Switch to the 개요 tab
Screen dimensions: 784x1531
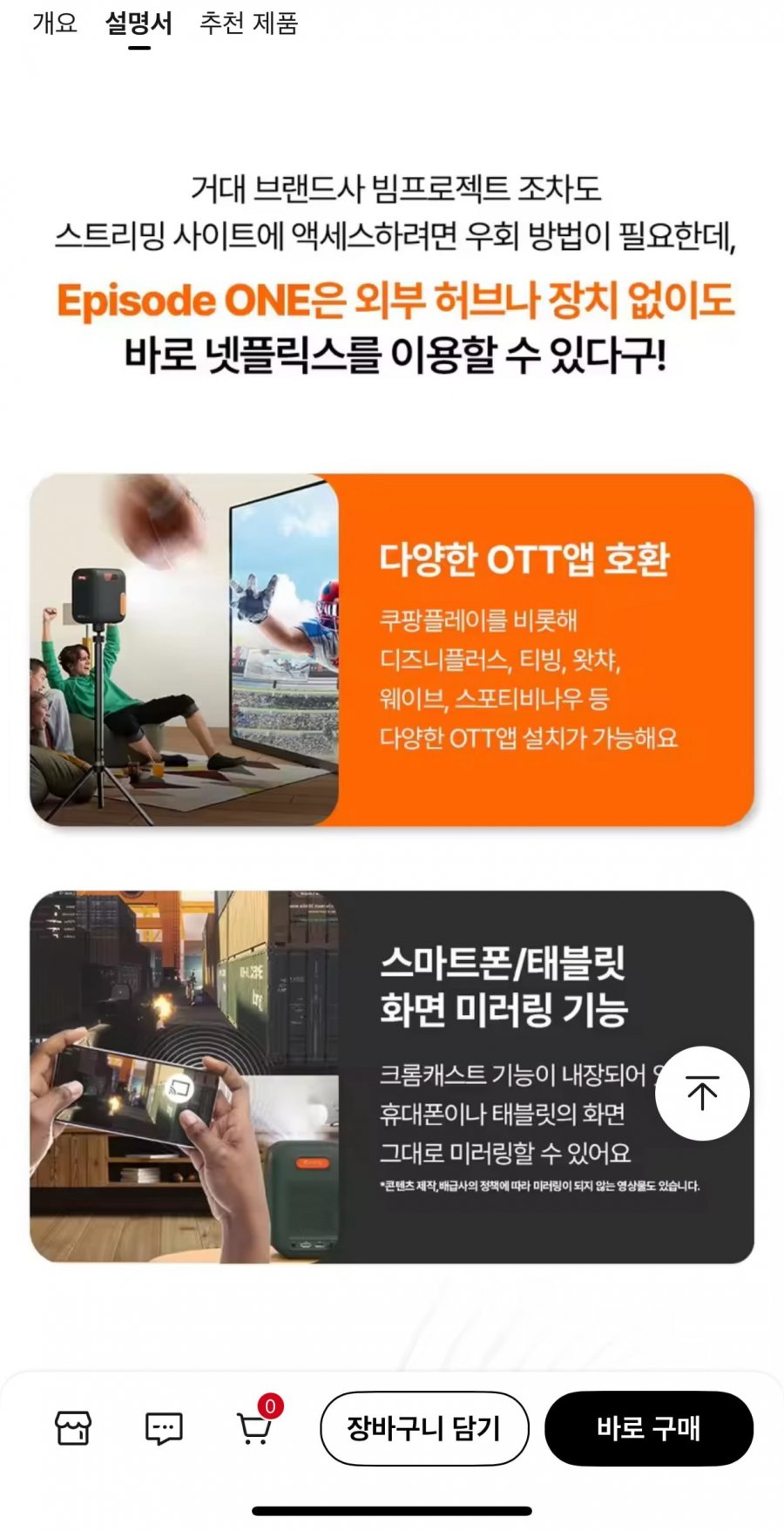pos(55,24)
